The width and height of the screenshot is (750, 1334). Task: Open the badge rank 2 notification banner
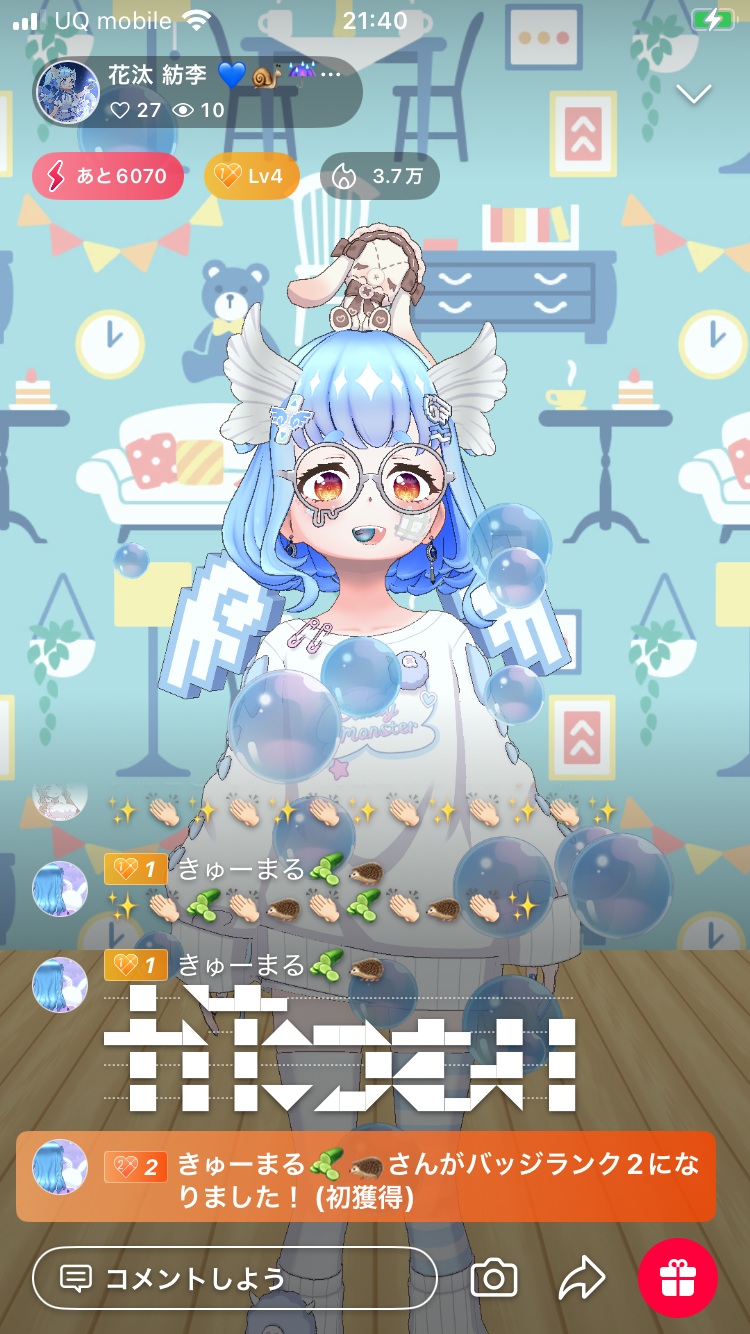coord(366,1177)
